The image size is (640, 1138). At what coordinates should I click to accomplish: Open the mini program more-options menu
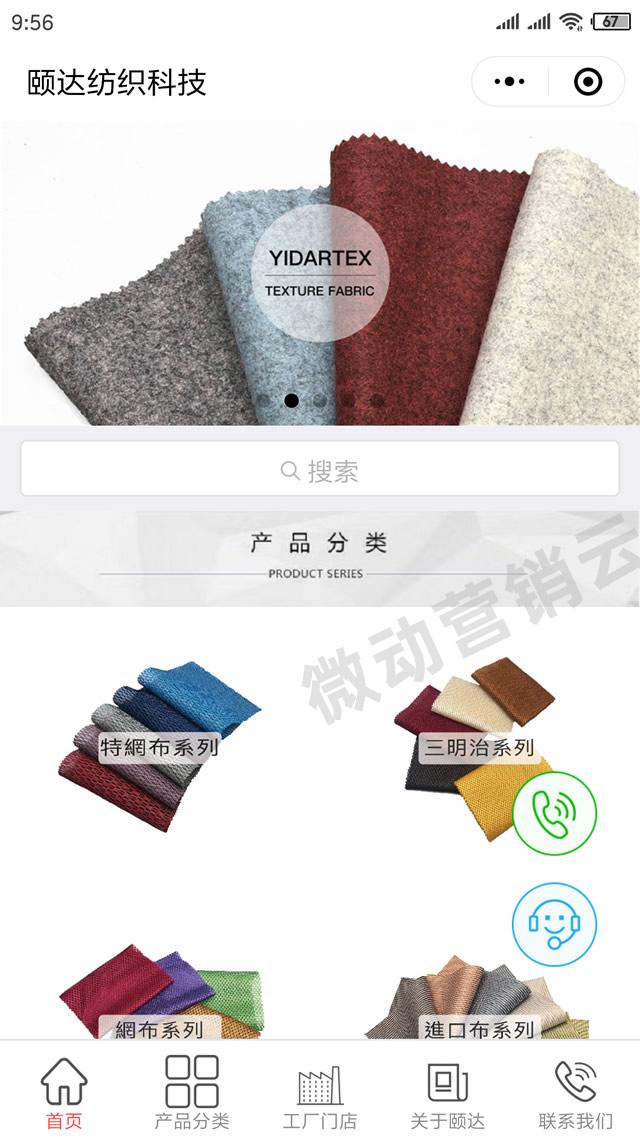coord(510,82)
